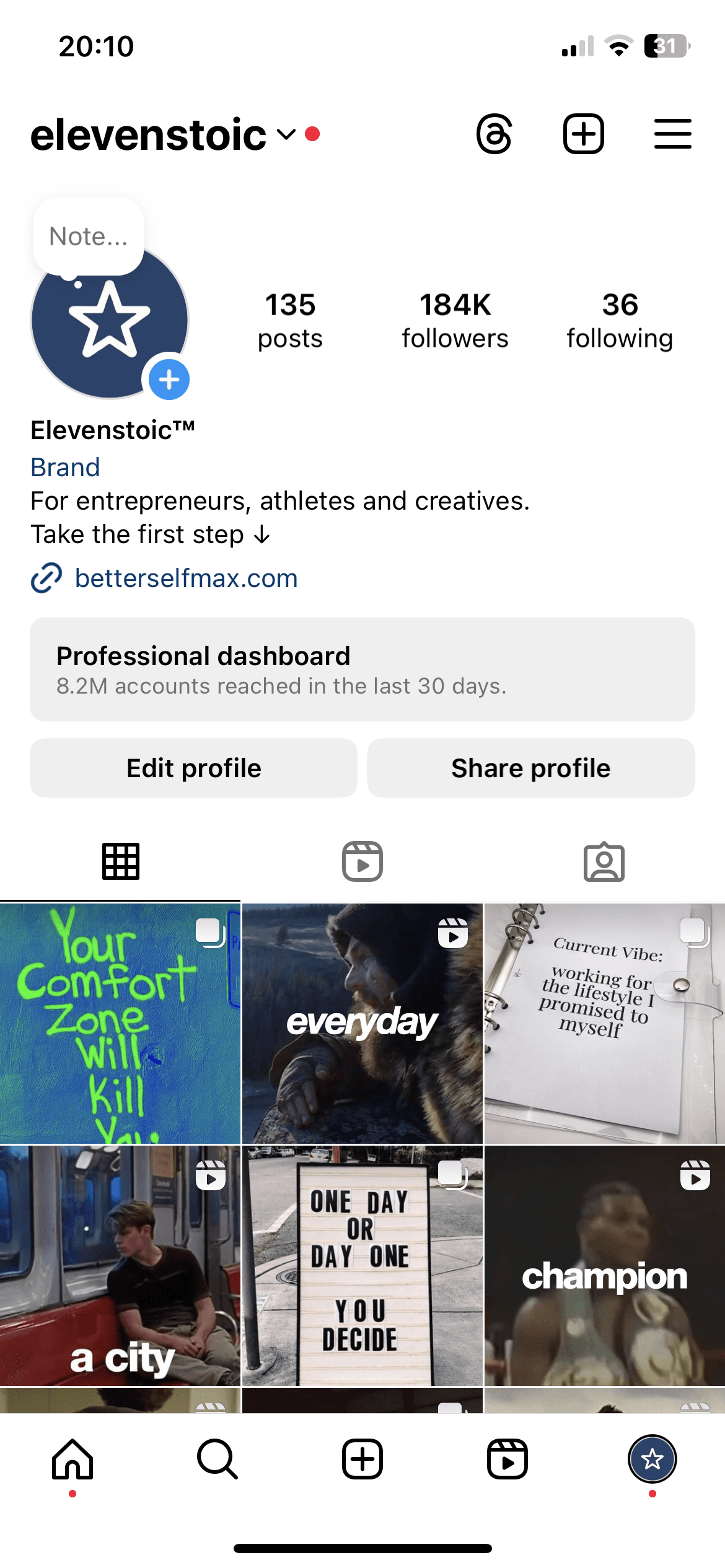Screen dimensions: 725x1568
Task: Open Search in the bottom bar
Action: (217, 1460)
